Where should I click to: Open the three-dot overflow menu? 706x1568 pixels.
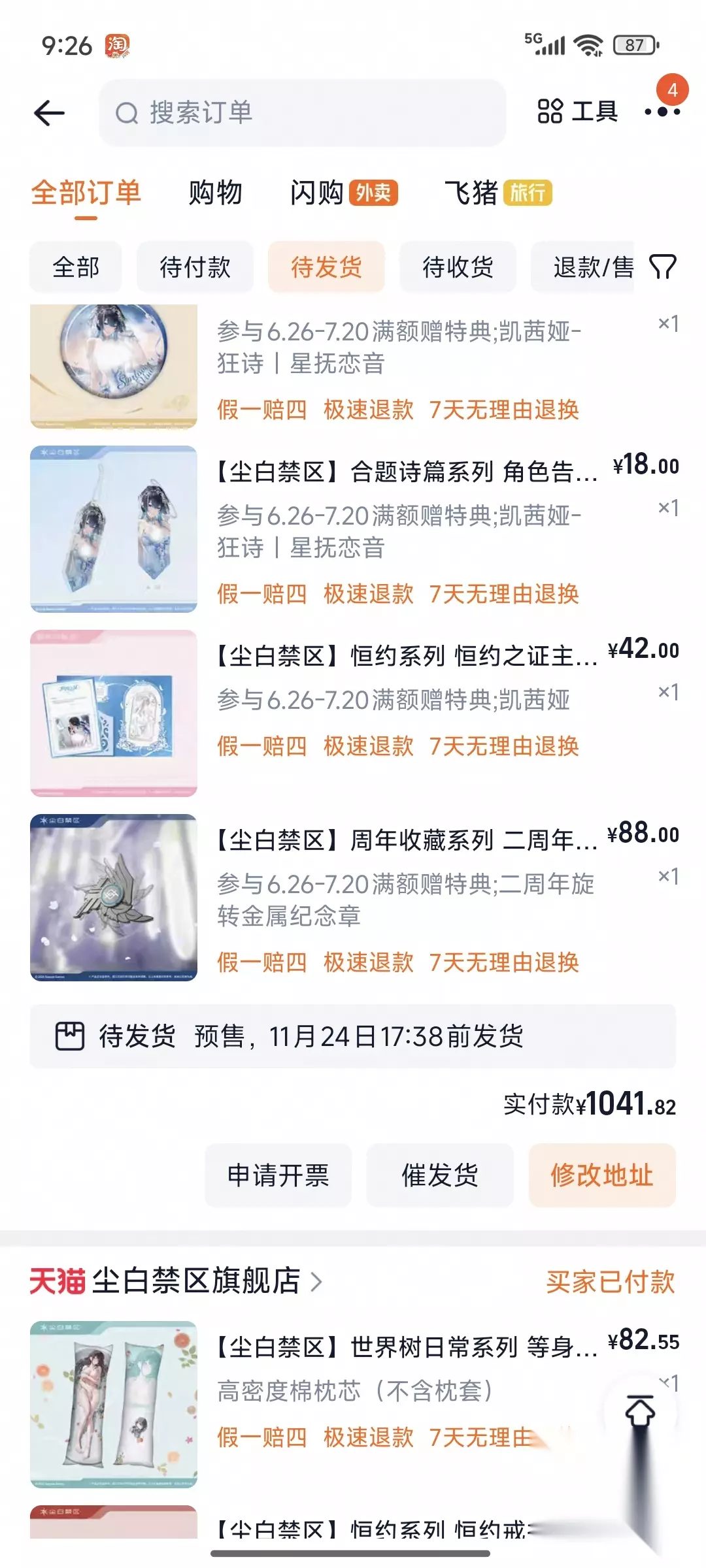[x=662, y=112]
